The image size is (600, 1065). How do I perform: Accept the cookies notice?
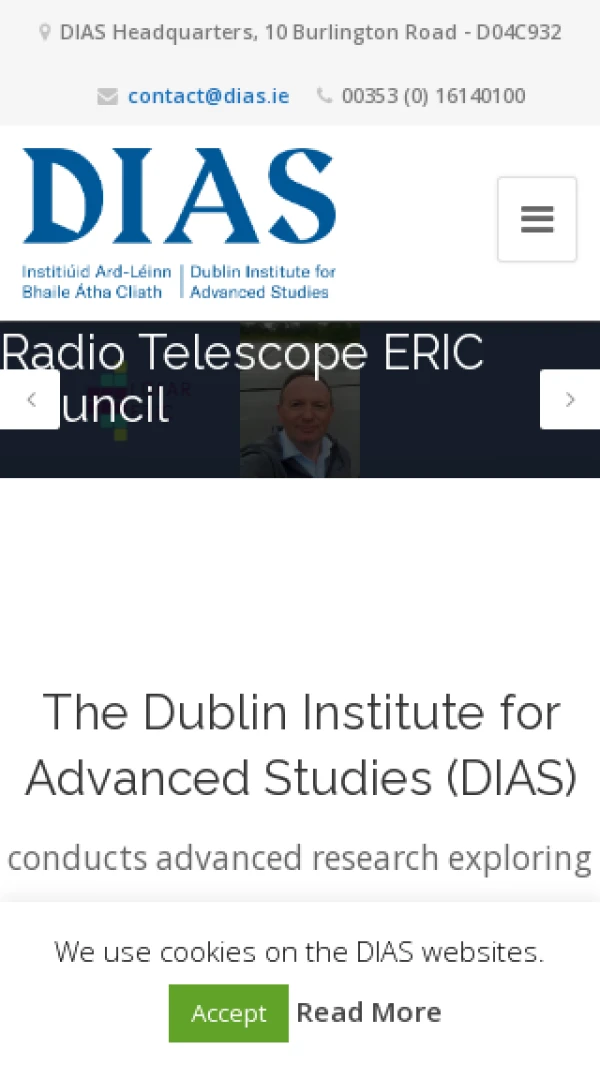click(x=228, y=1013)
